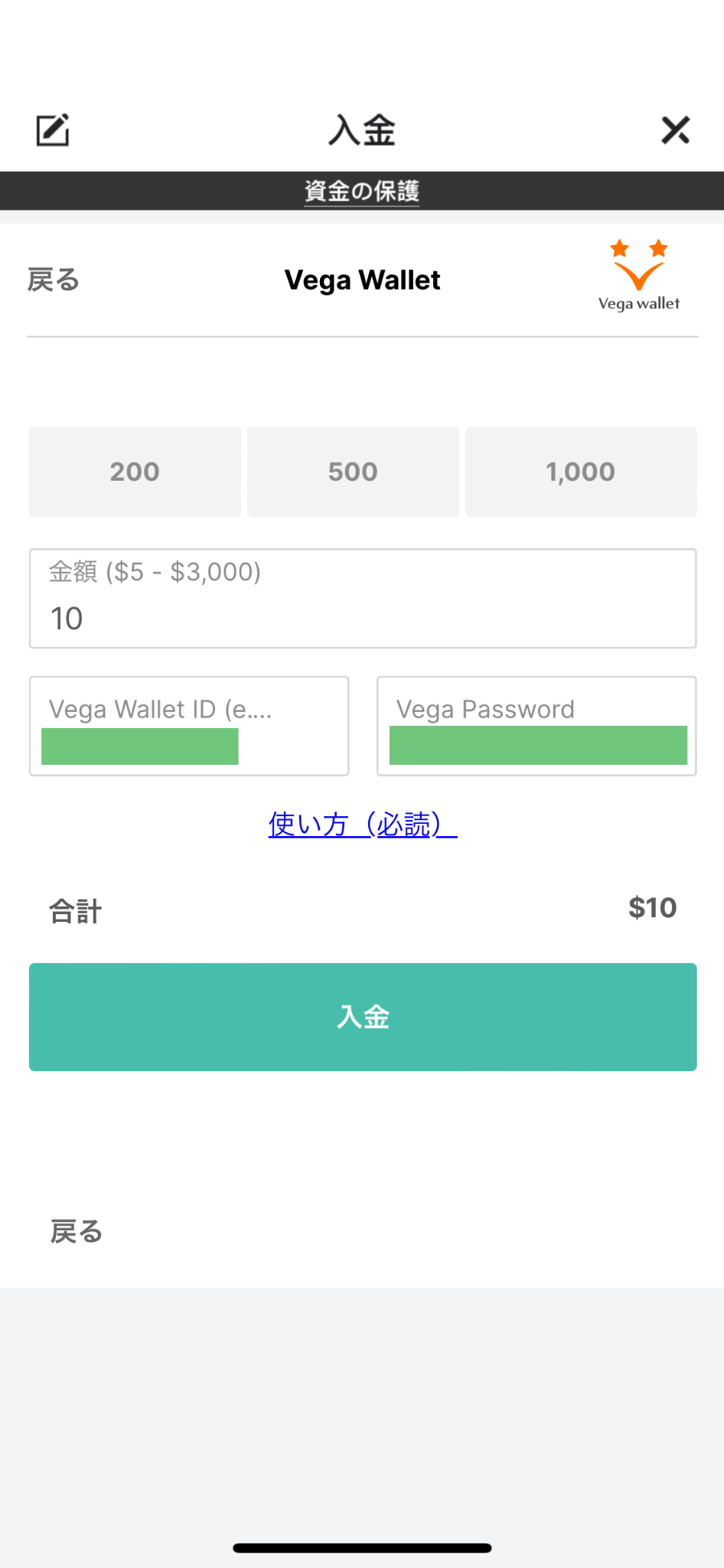The height and width of the screenshot is (1568, 724).
Task: Choose the 1,000 amount preset
Action: (x=581, y=472)
